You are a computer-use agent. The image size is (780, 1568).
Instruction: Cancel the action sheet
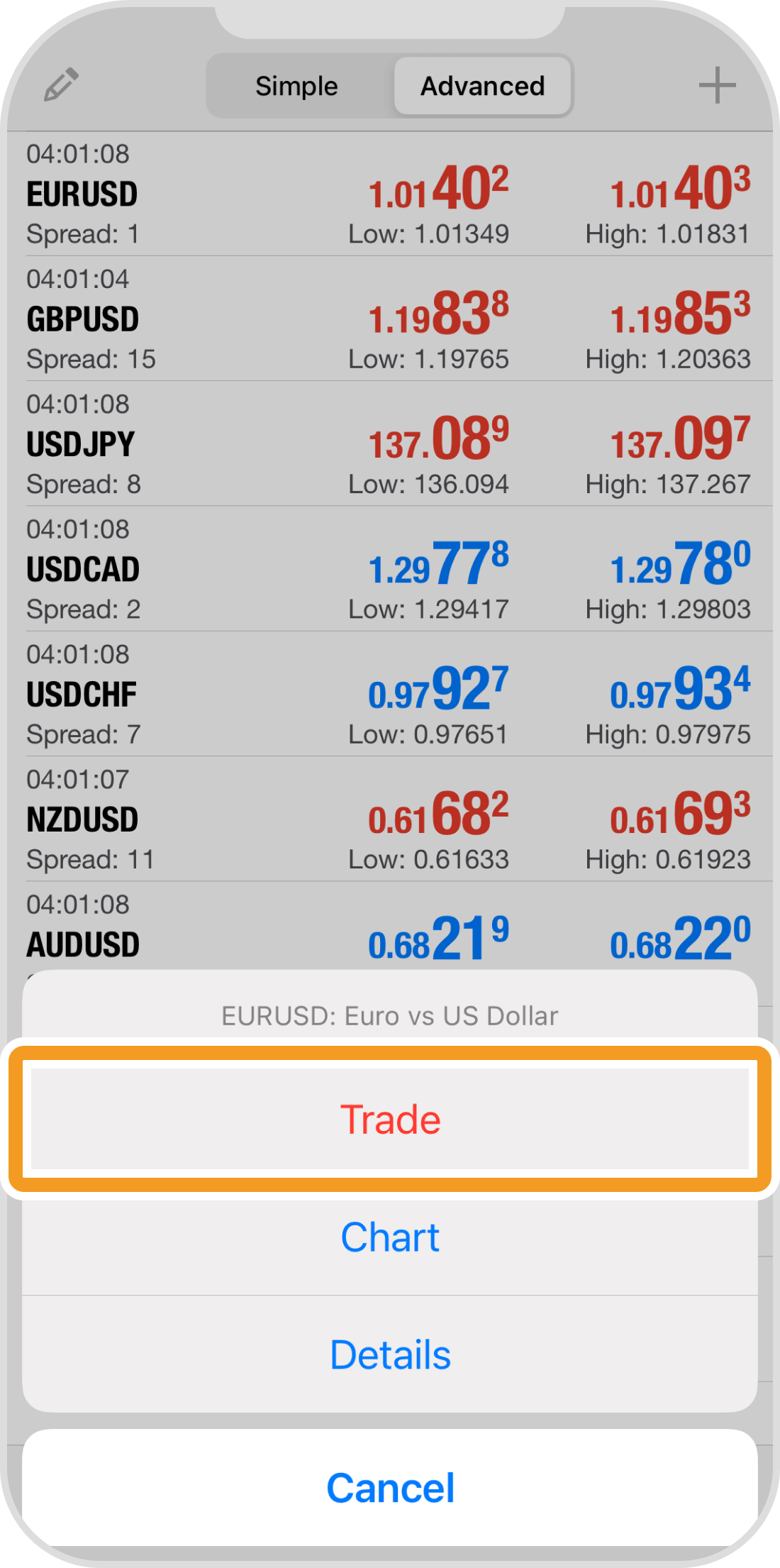(x=390, y=1488)
